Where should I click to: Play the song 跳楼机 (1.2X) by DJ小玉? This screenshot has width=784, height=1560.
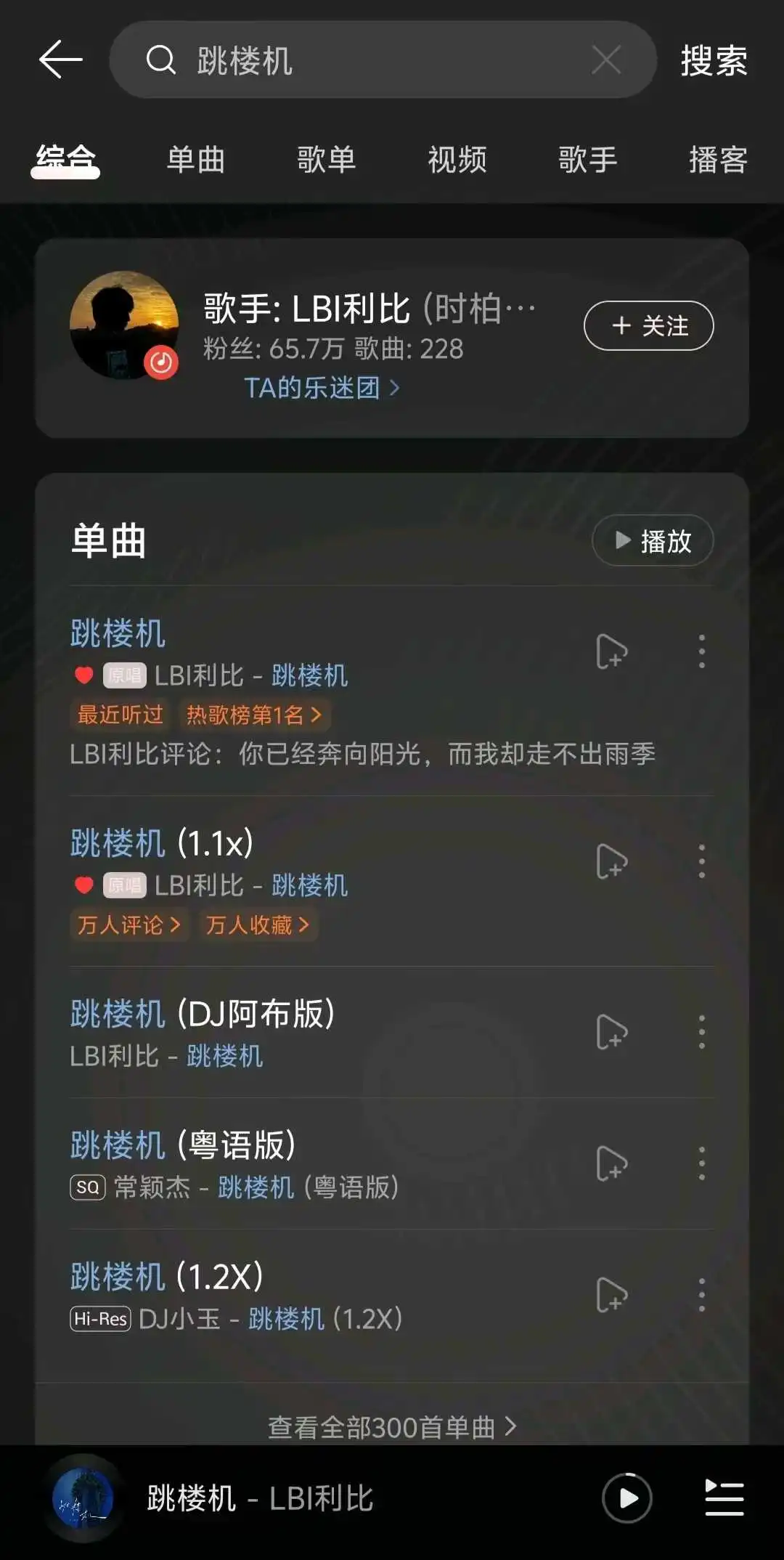(x=167, y=1277)
